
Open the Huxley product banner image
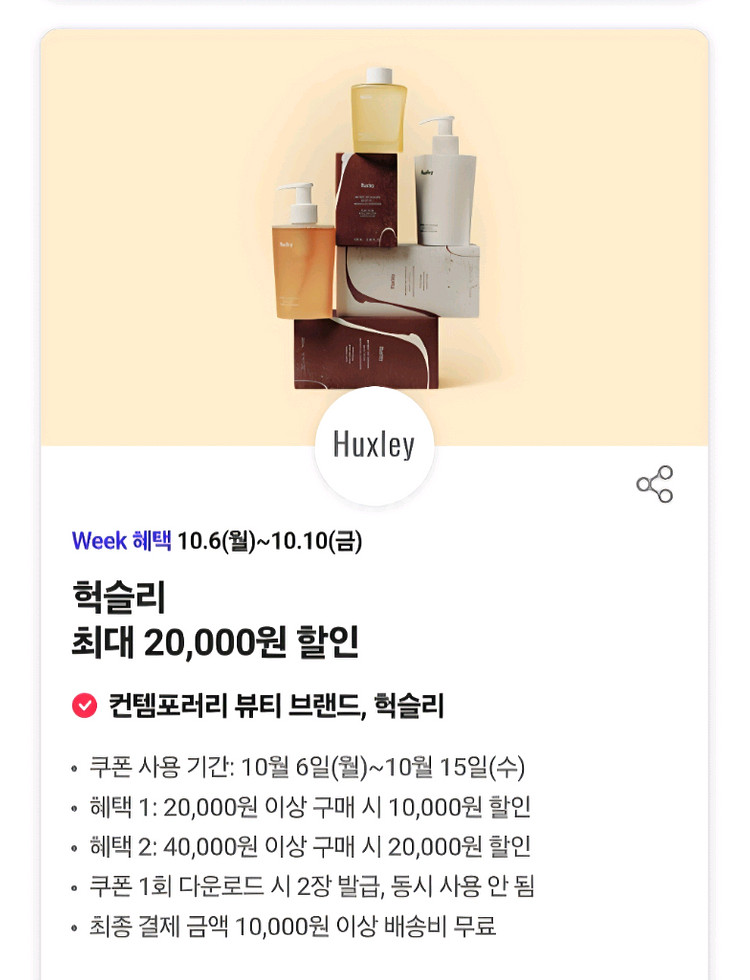375,230
